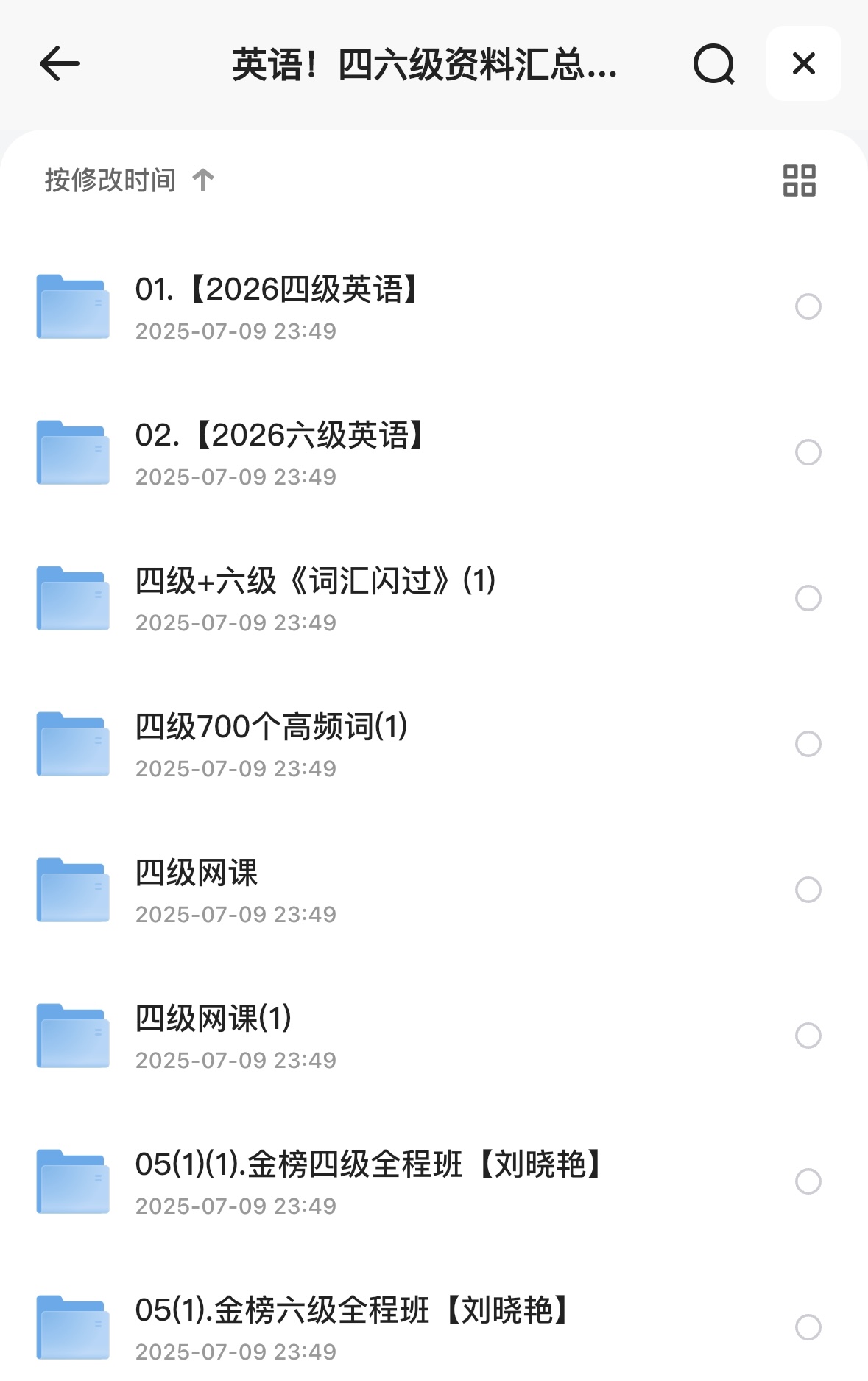The width and height of the screenshot is (868, 1381).
Task: Go back using the arrow icon
Action: pos(60,64)
